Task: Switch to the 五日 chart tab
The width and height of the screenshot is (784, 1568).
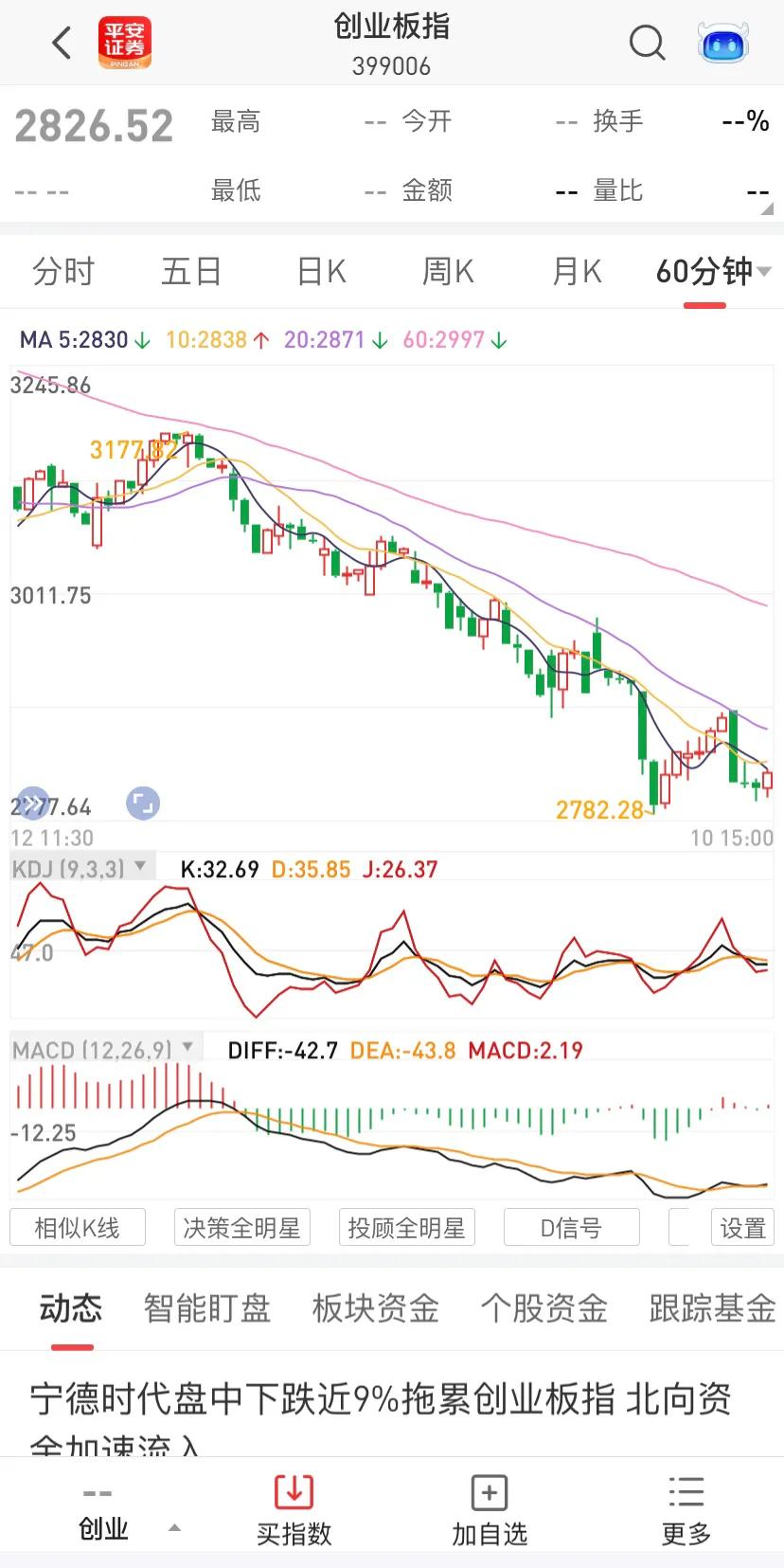Action: [191, 272]
